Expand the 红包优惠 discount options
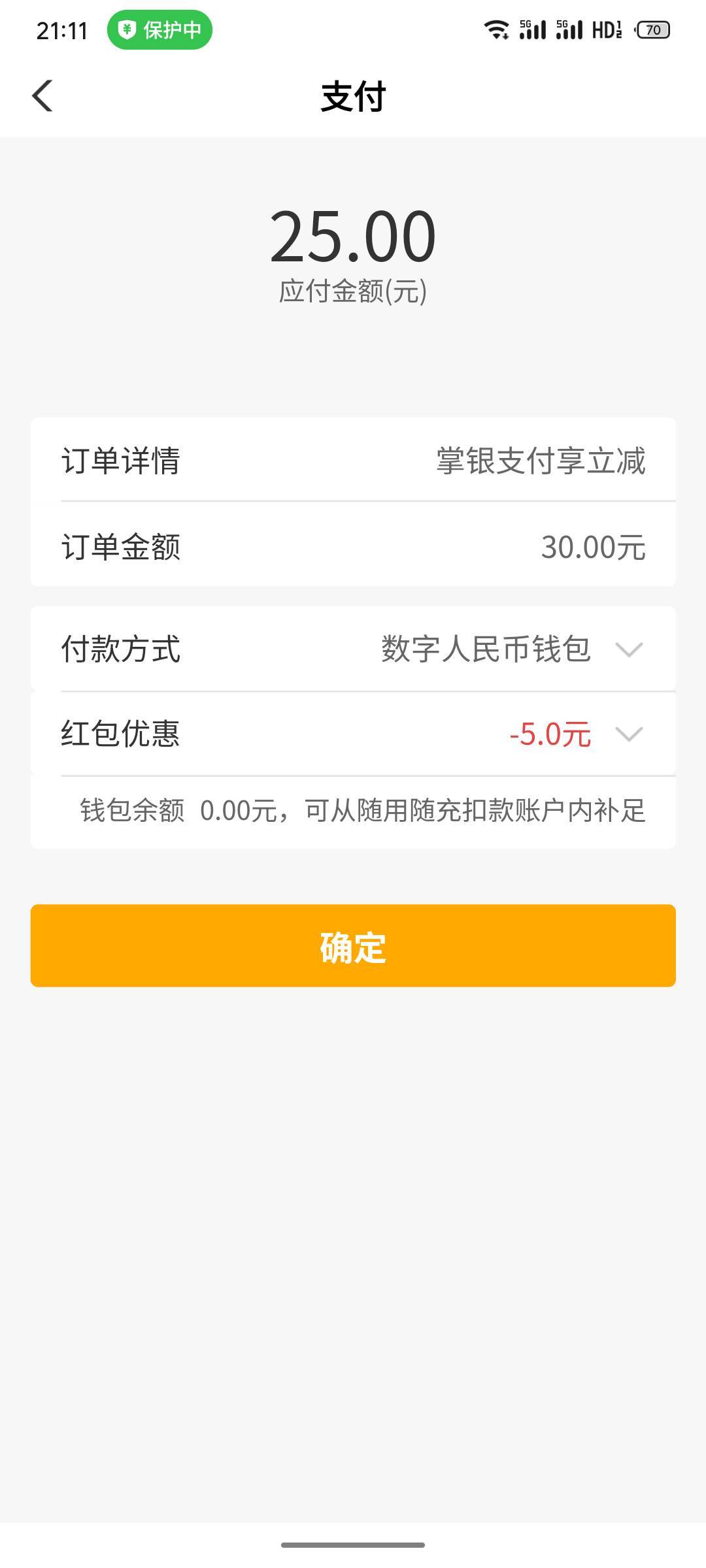The image size is (706, 1568). coord(353,734)
